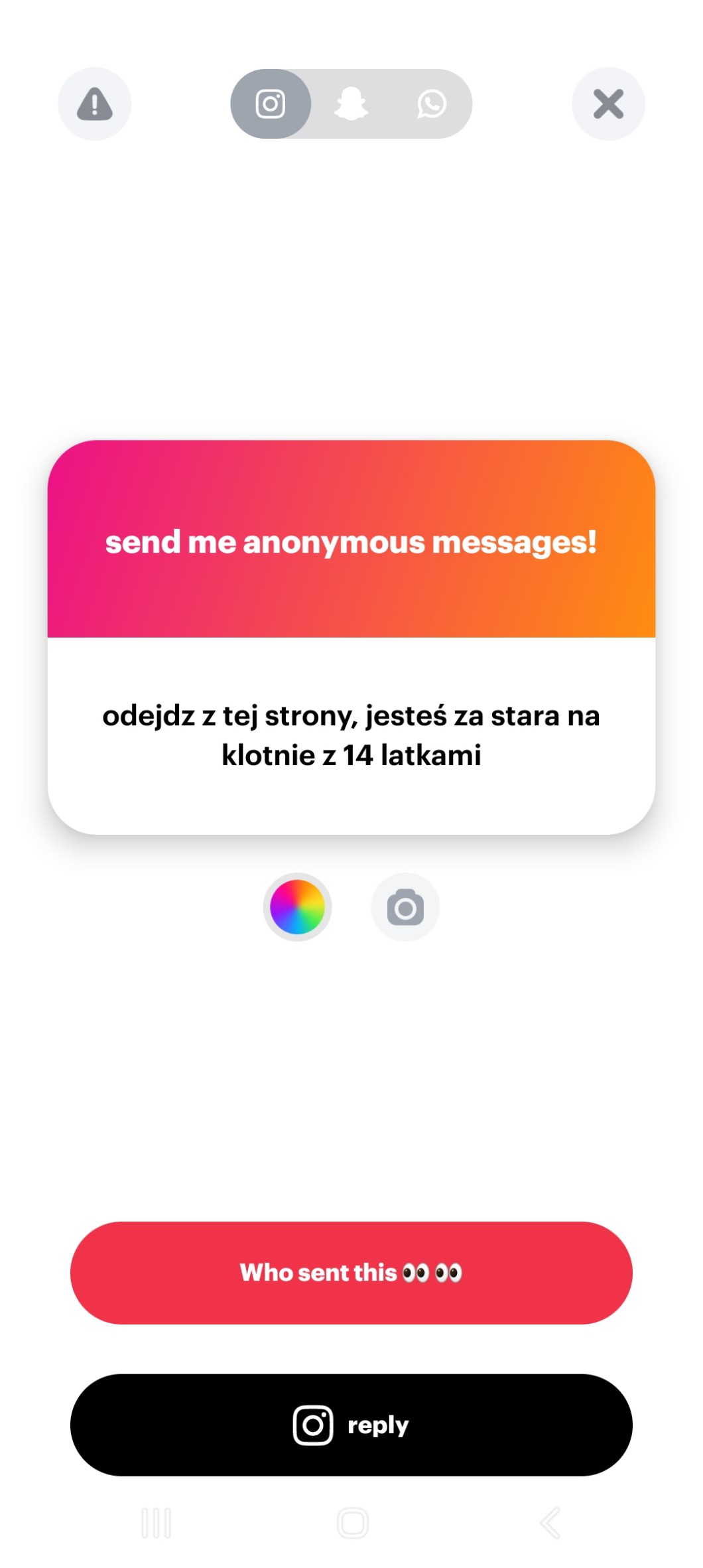The height and width of the screenshot is (1568, 703).
Task: Switch to the Snapchat sharing option
Action: tap(351, 104)
